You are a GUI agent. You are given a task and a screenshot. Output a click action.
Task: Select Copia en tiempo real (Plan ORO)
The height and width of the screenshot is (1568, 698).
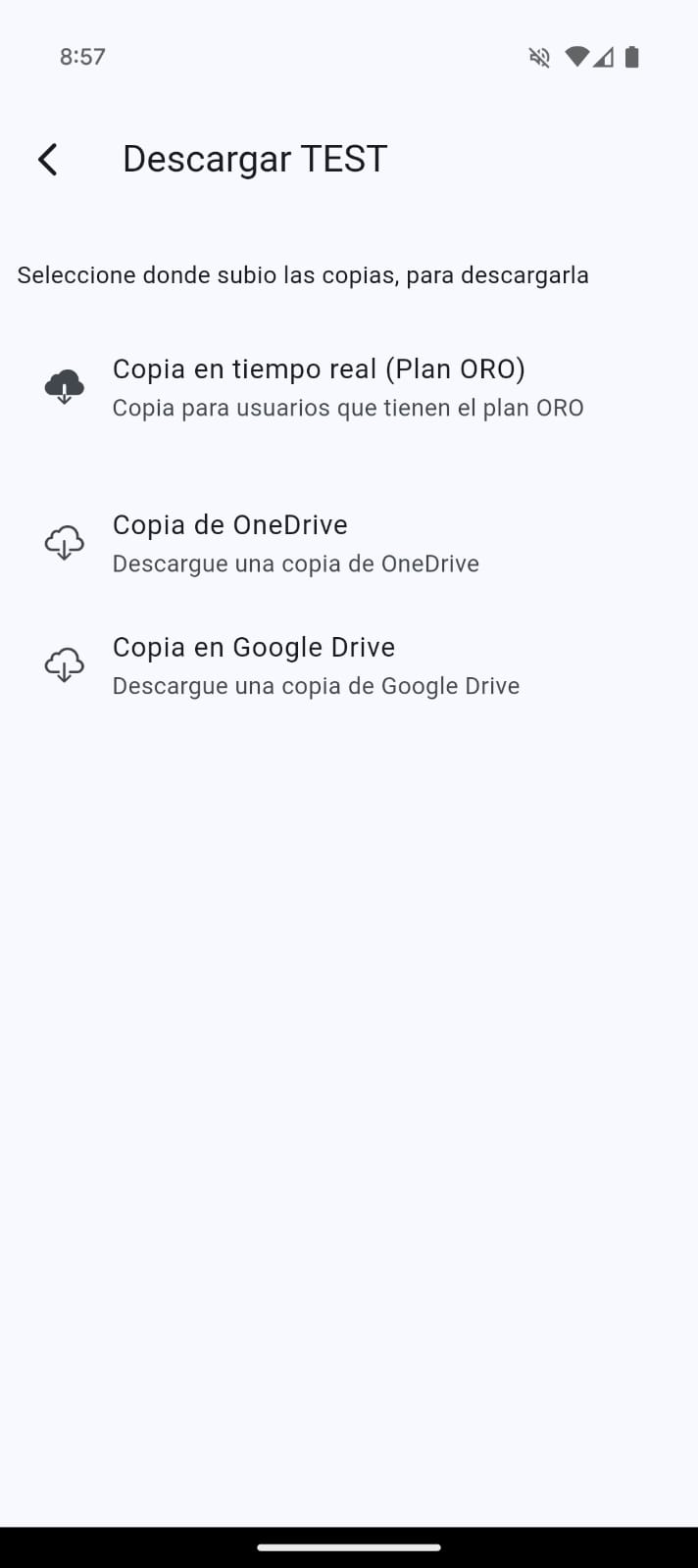point(319,387)
